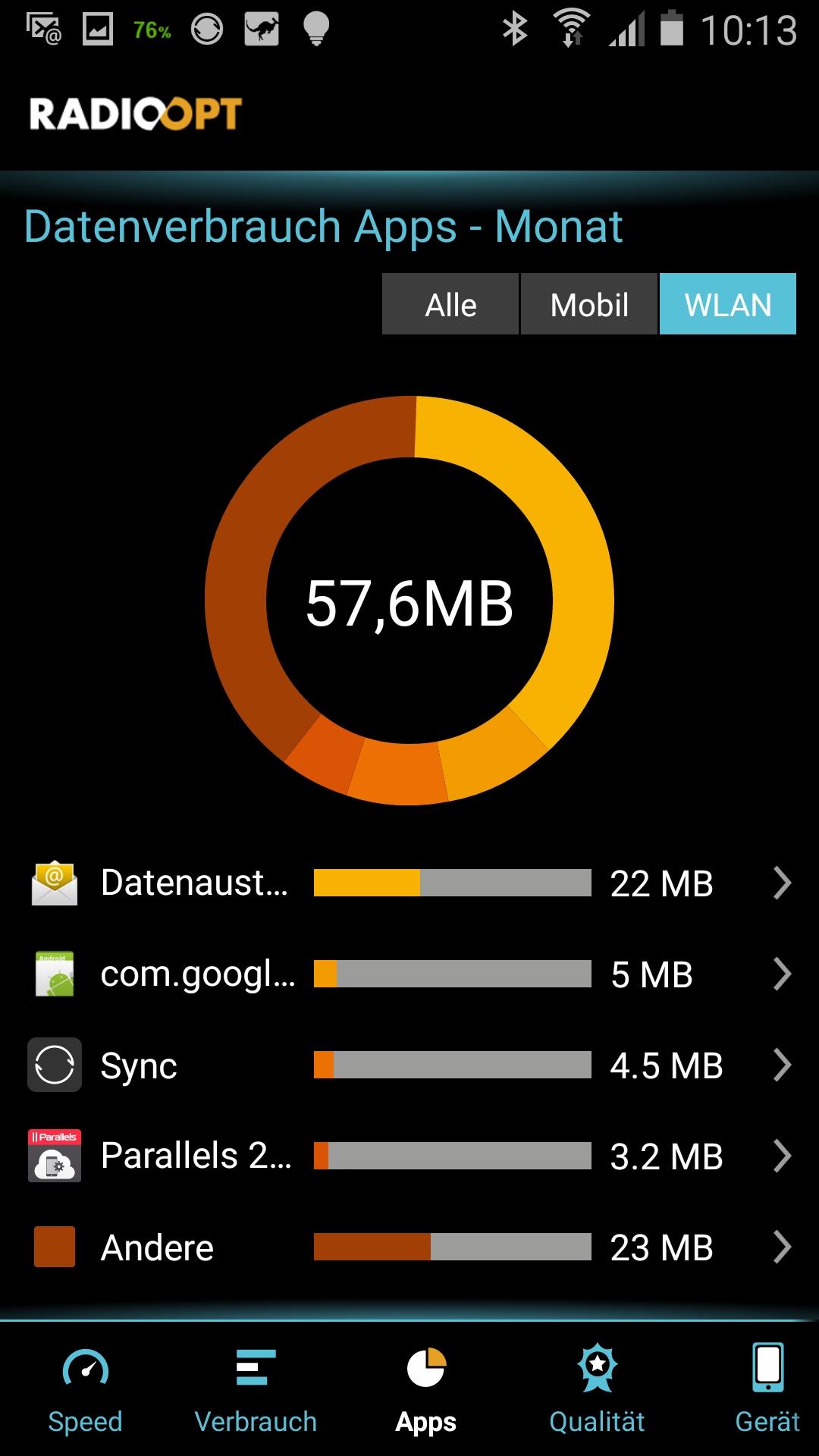This screenshot has width=819, height=1456.
Task: Expand the Andere usage row
Action: (409, 1247)
